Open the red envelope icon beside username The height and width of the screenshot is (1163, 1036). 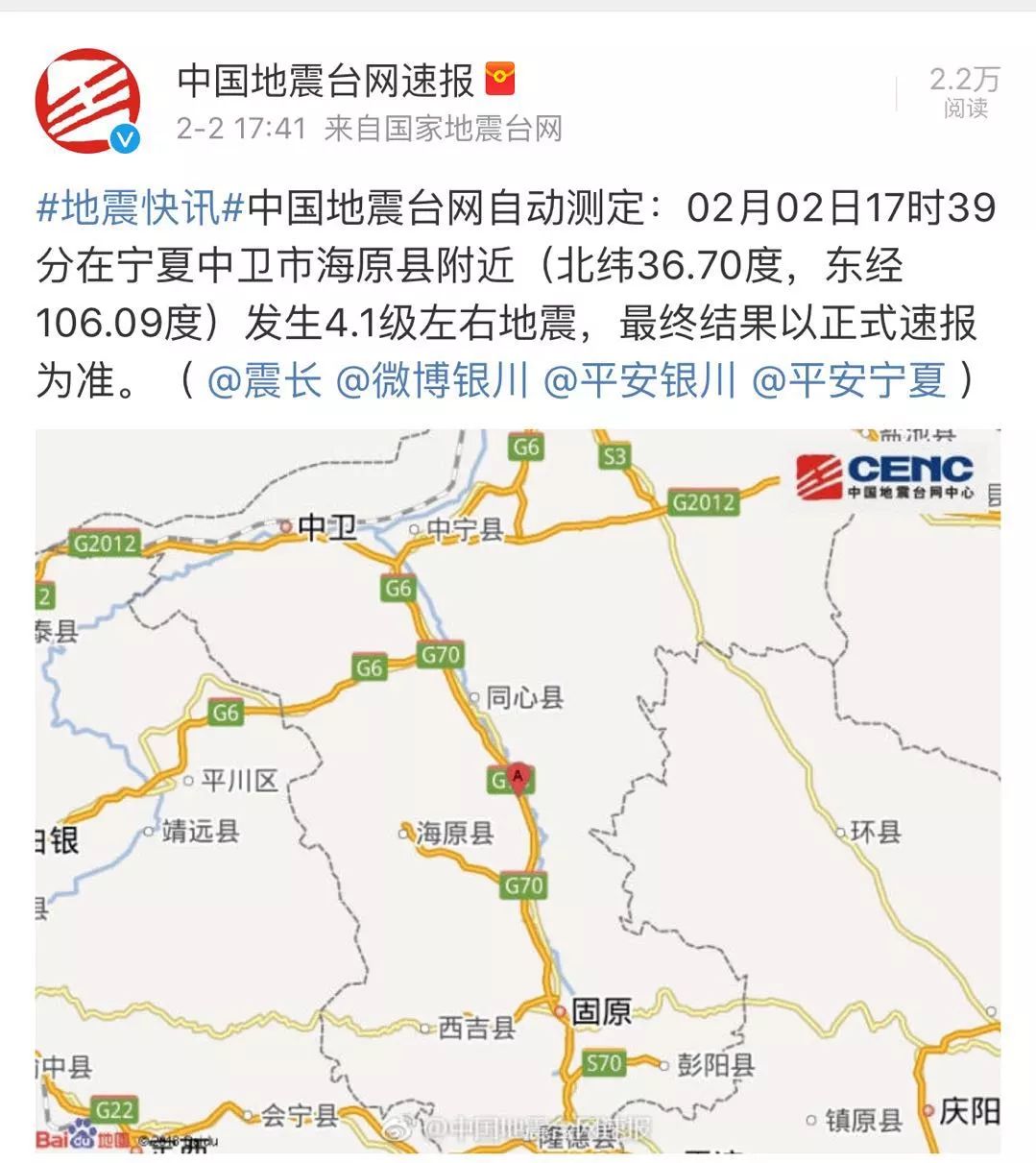[502, 80]
